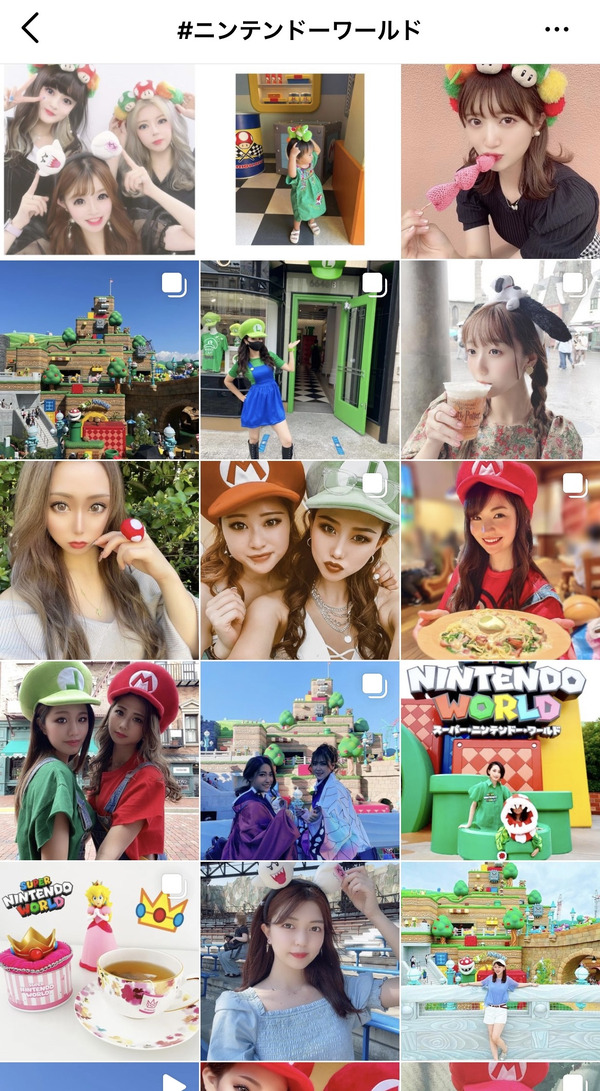Open the post of two women in purple capes

pos(300,760)
